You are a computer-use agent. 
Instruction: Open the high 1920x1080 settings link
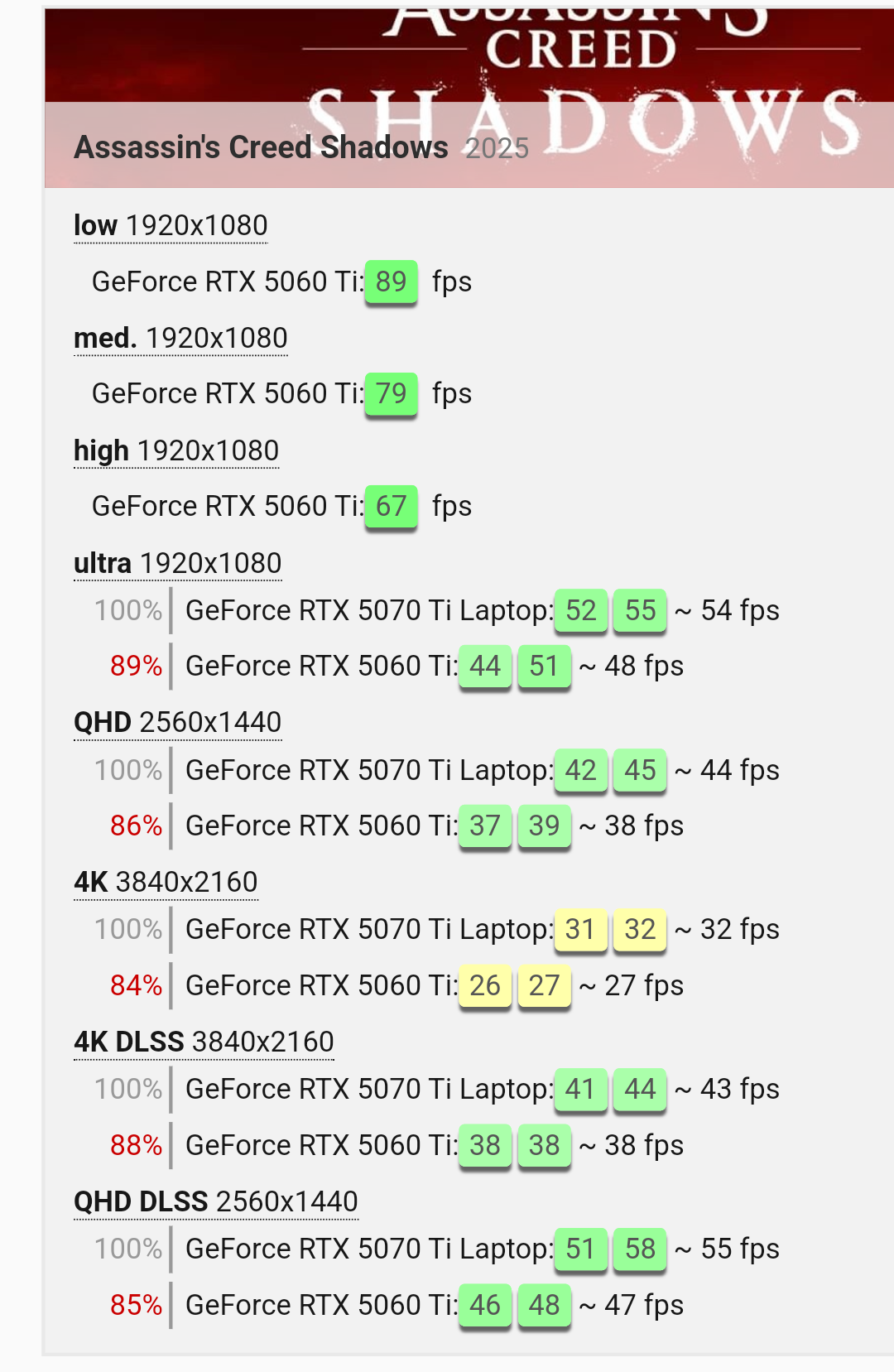tap(176, 450)
